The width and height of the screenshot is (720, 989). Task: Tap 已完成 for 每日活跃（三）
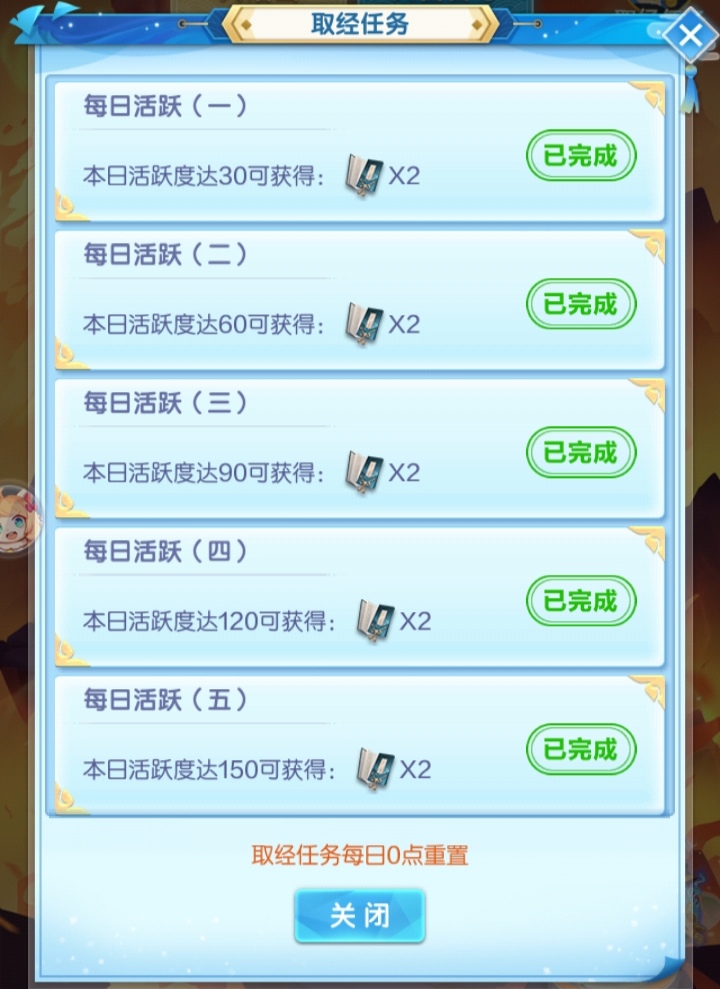581,452
